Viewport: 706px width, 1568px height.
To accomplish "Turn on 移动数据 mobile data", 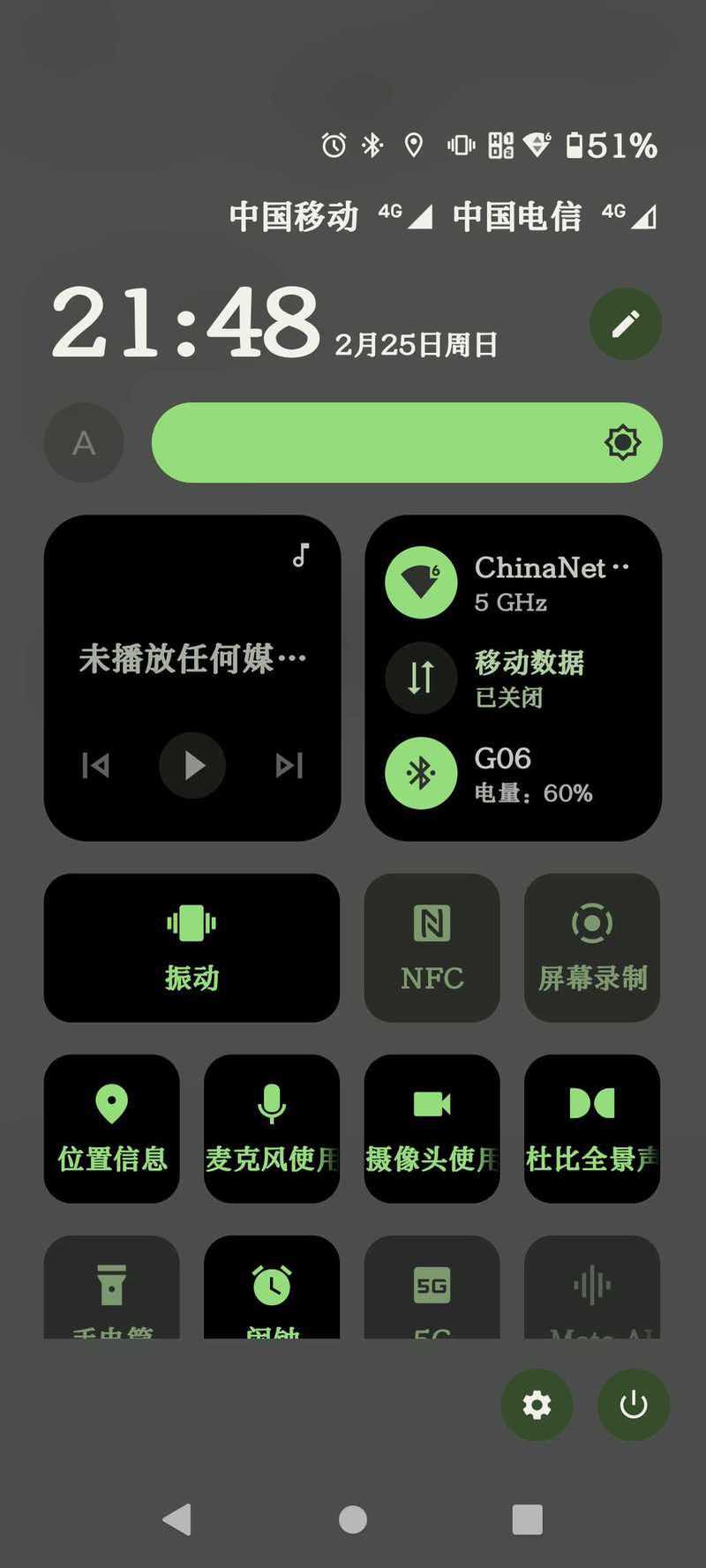I will click(421, 678).
